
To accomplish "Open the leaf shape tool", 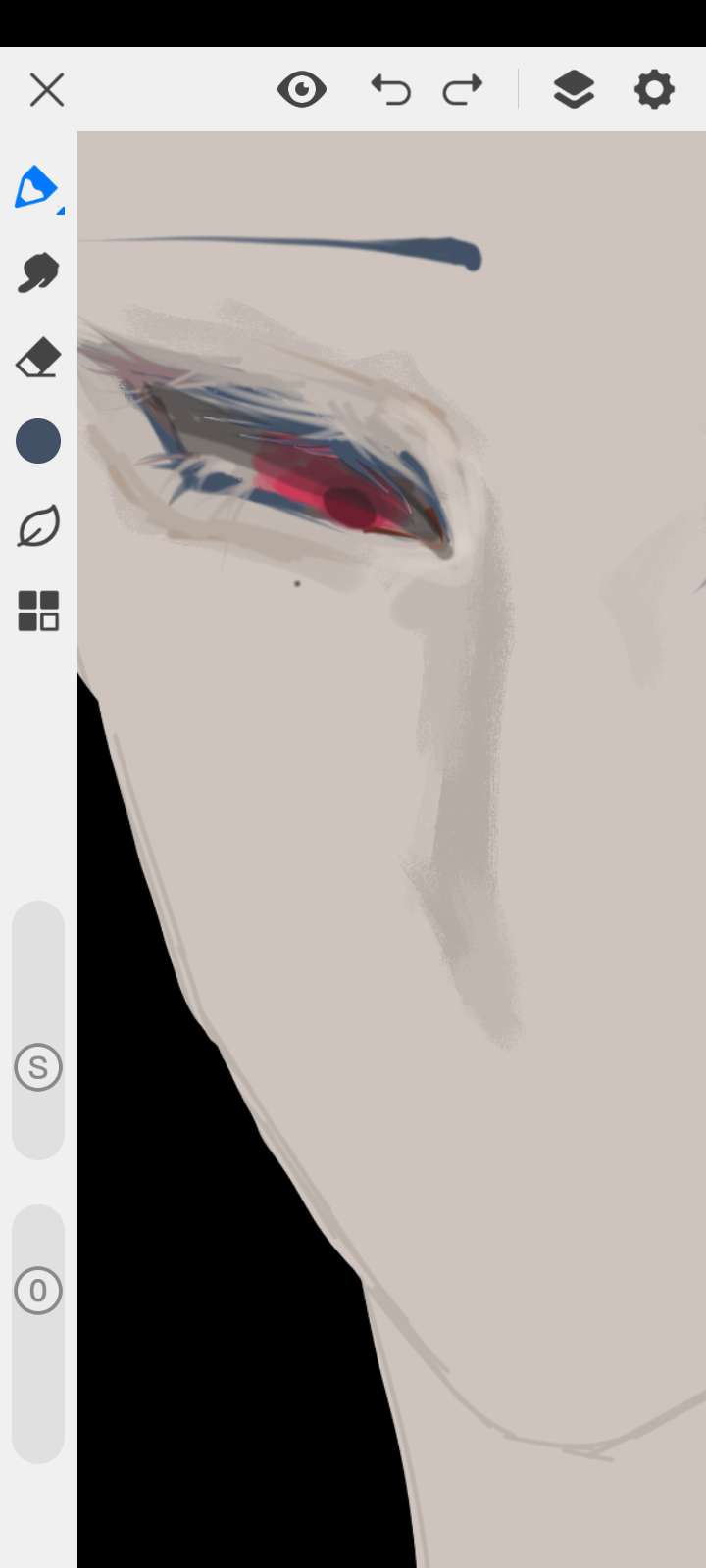I will (38, 526).
